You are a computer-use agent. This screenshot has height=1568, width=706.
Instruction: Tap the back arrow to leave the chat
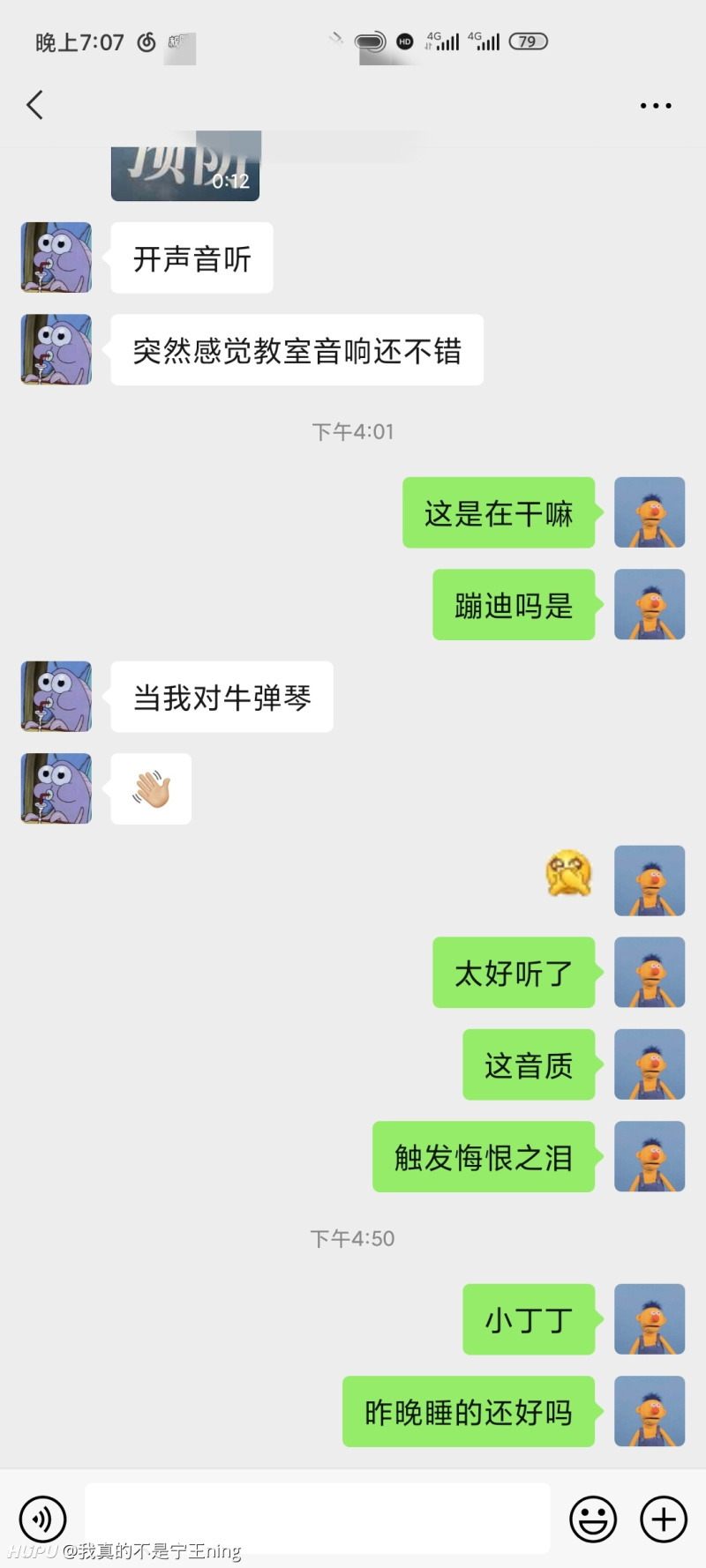pyautogui.click(x=34, y=104)
